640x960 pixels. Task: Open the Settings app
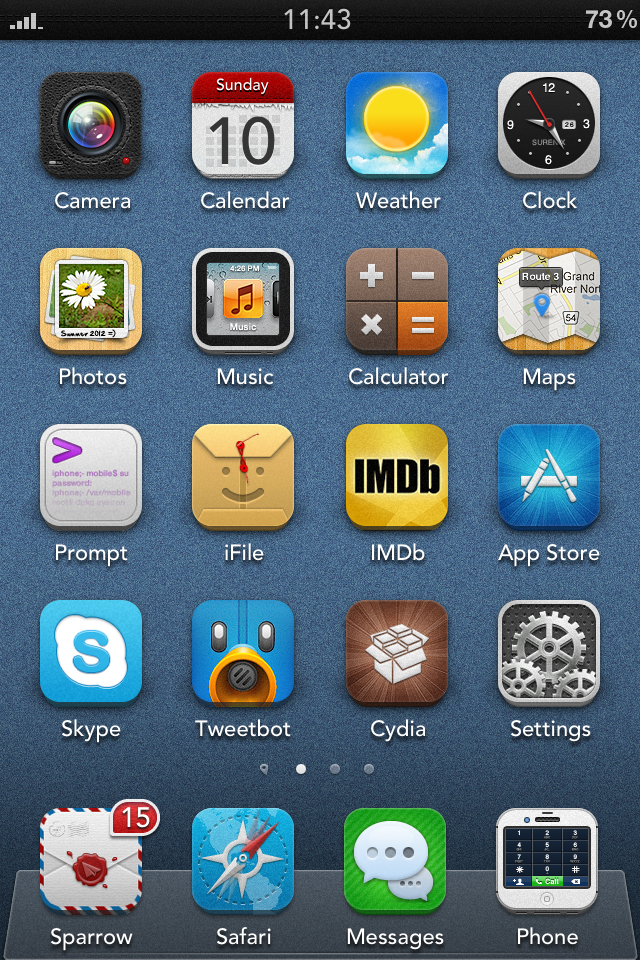point(549,653)
